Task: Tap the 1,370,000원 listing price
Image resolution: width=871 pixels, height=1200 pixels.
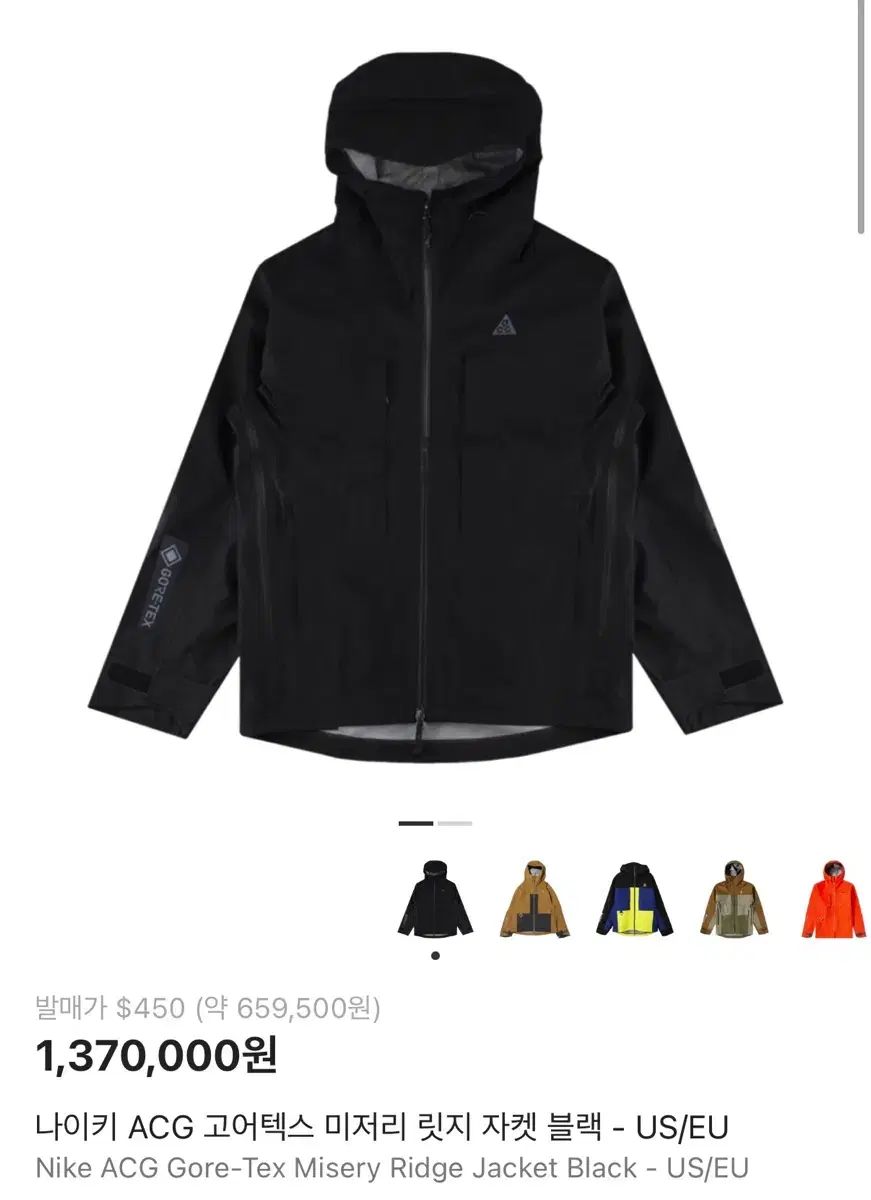Action: 158,1055
